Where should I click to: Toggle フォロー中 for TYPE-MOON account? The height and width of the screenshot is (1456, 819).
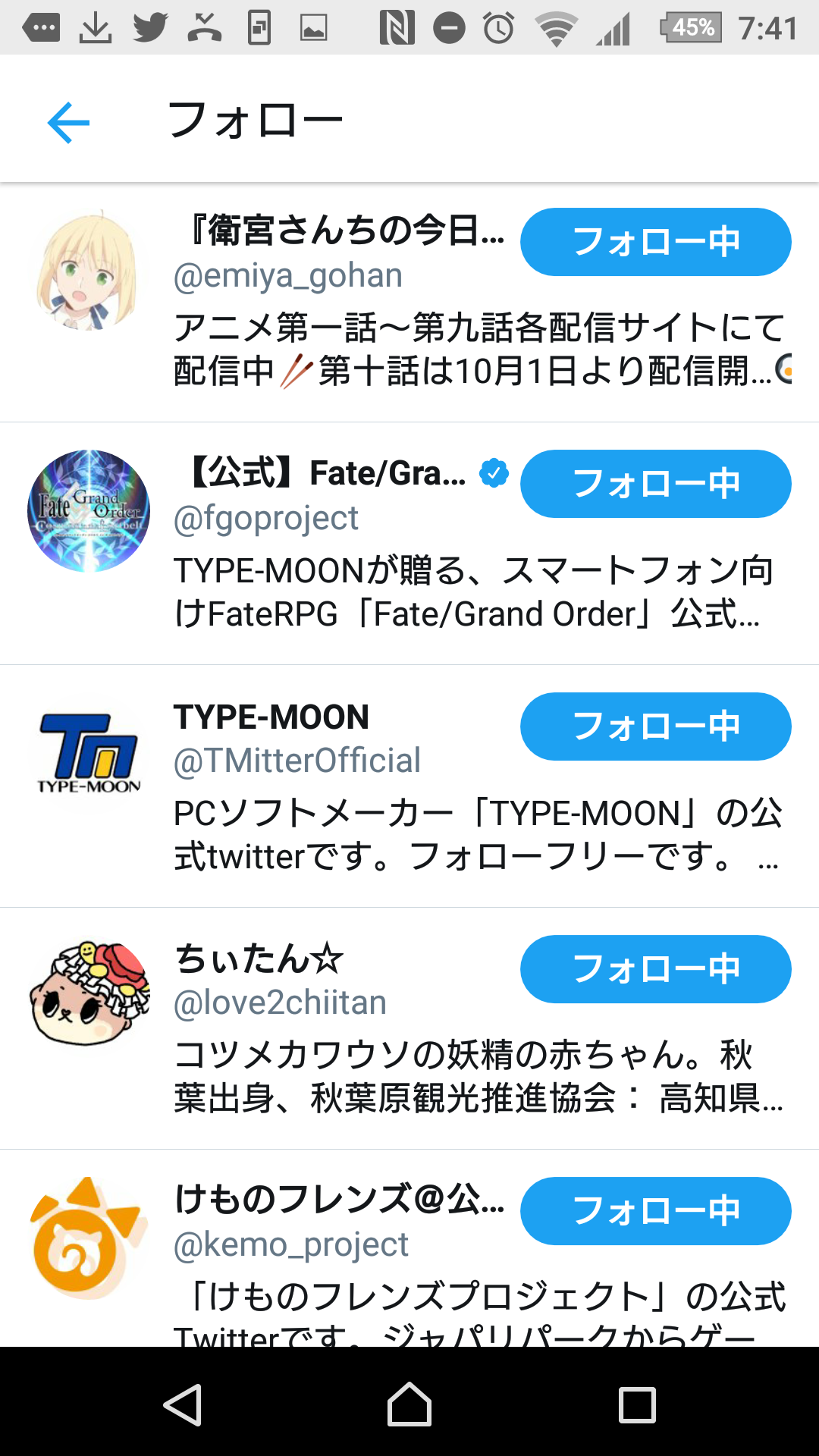(x=655, y=726)
